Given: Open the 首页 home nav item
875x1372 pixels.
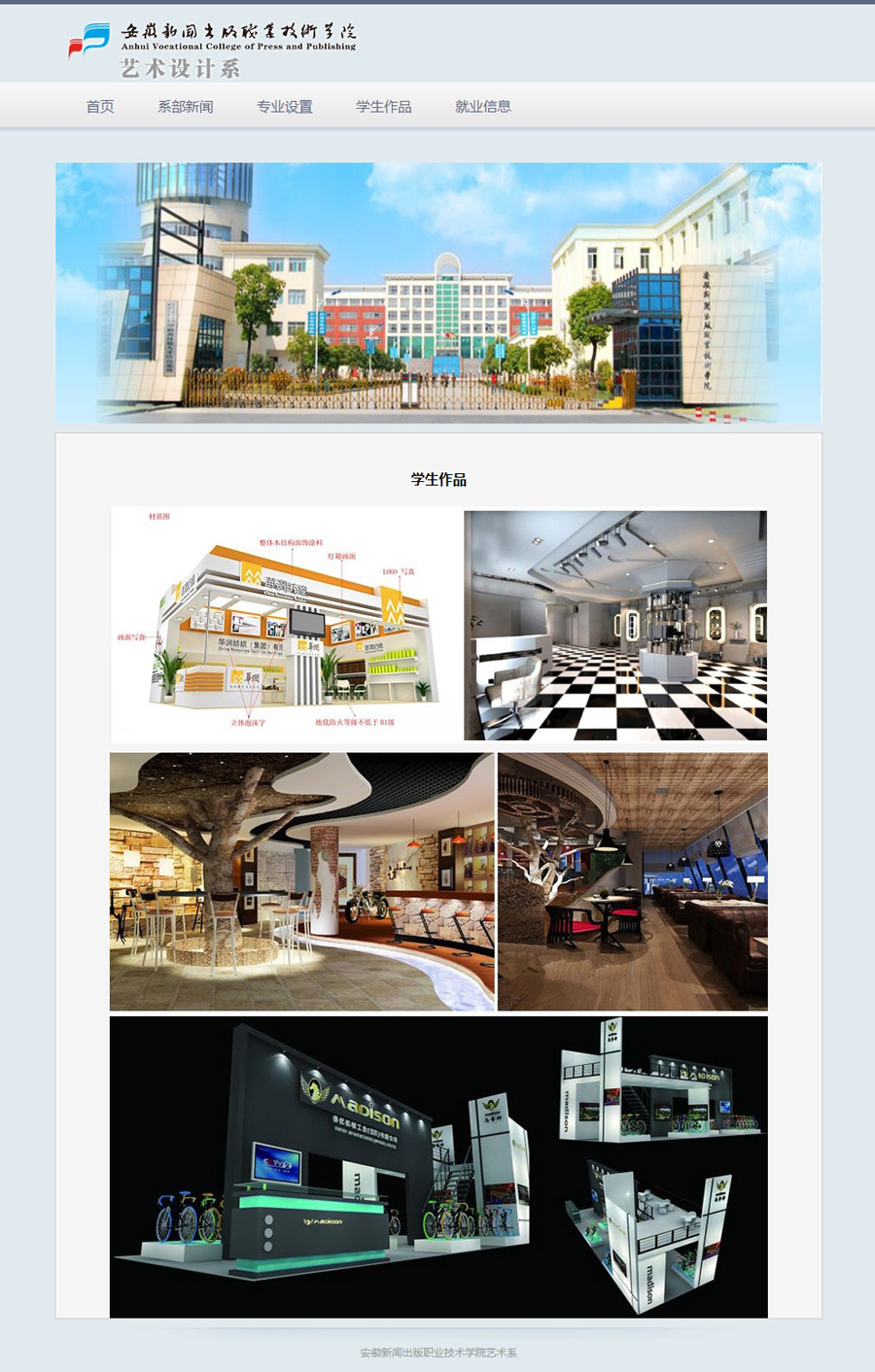Looking at the screenshot, I should pos(100,107).
